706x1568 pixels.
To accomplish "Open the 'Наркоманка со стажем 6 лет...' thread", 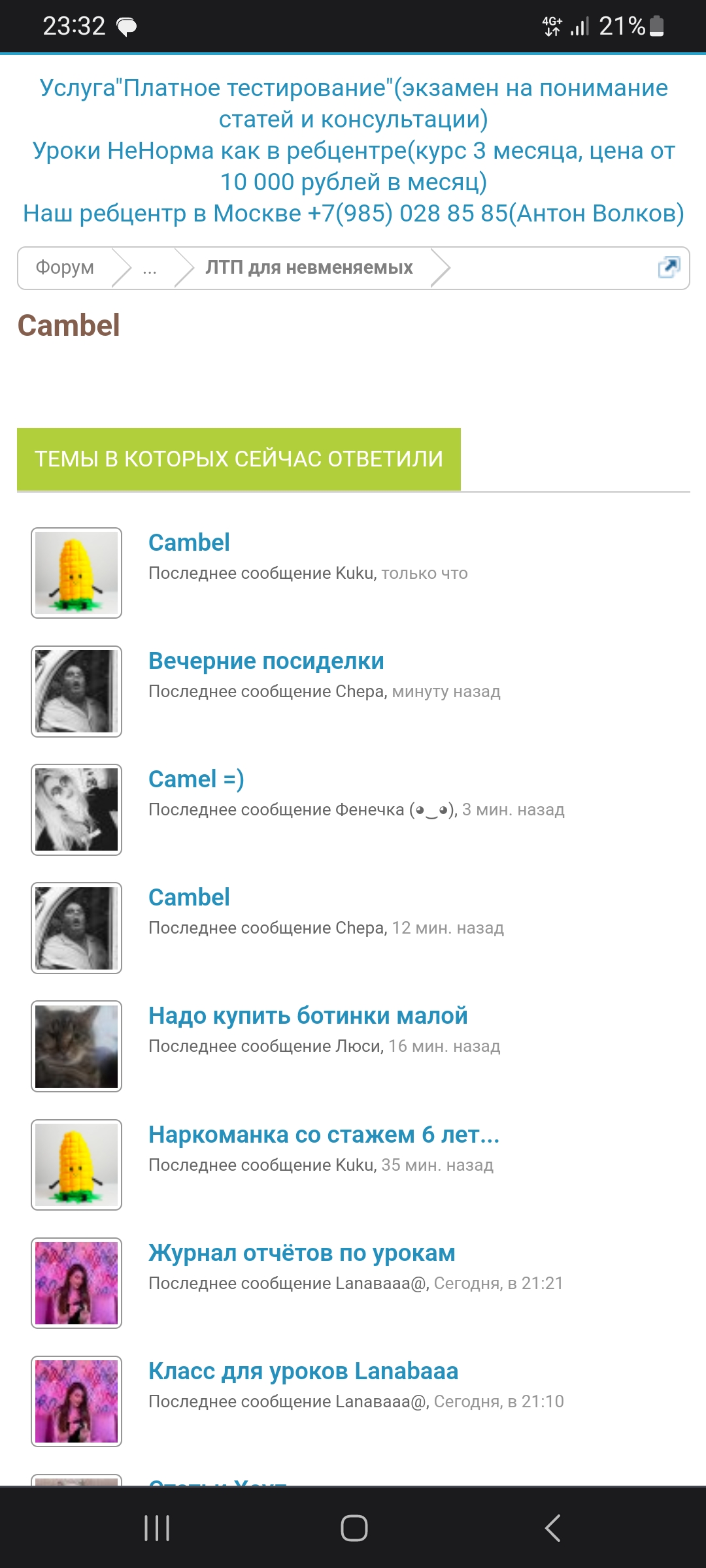I will (x=324, y=1135).
